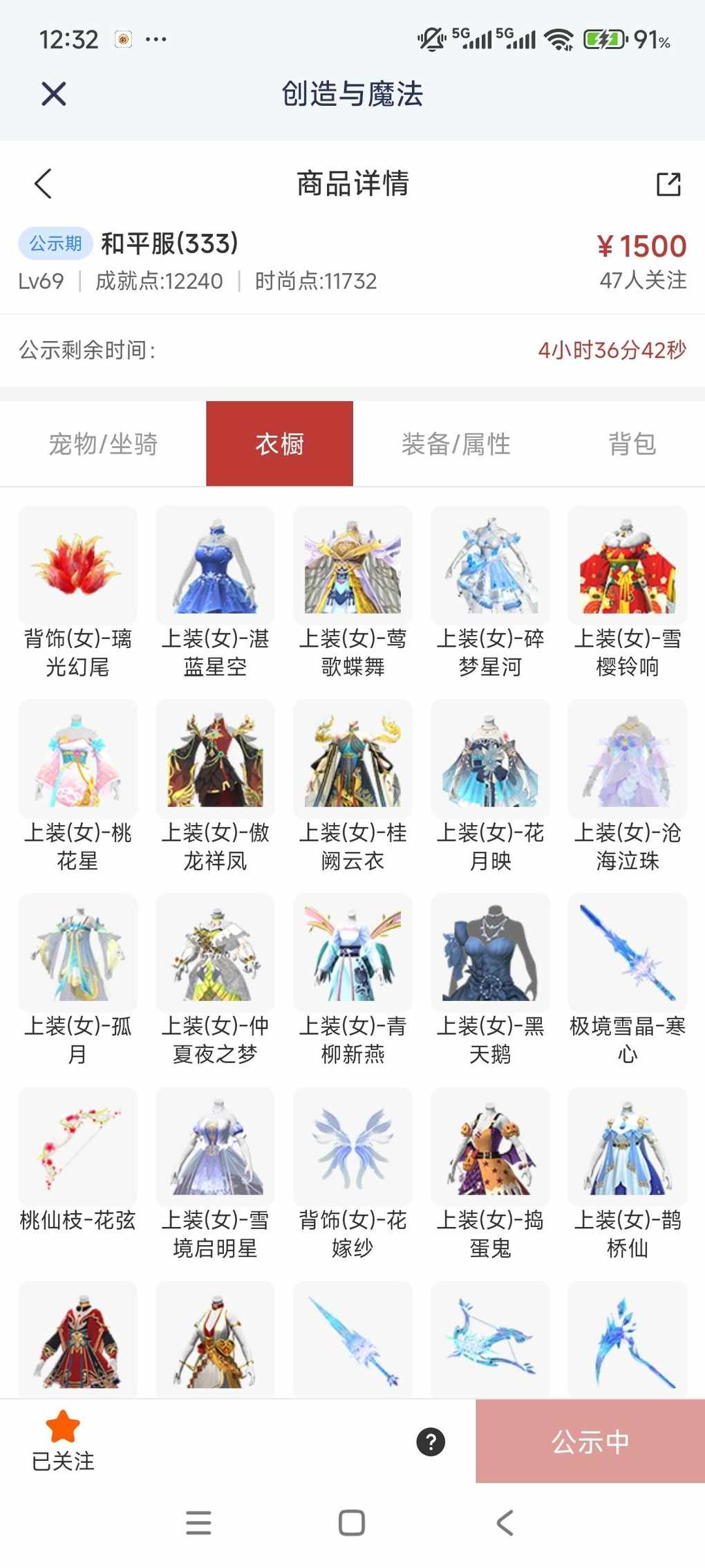Open the question mark help icon
The height and width of the screenshot is (1568, 705).
431,1441
